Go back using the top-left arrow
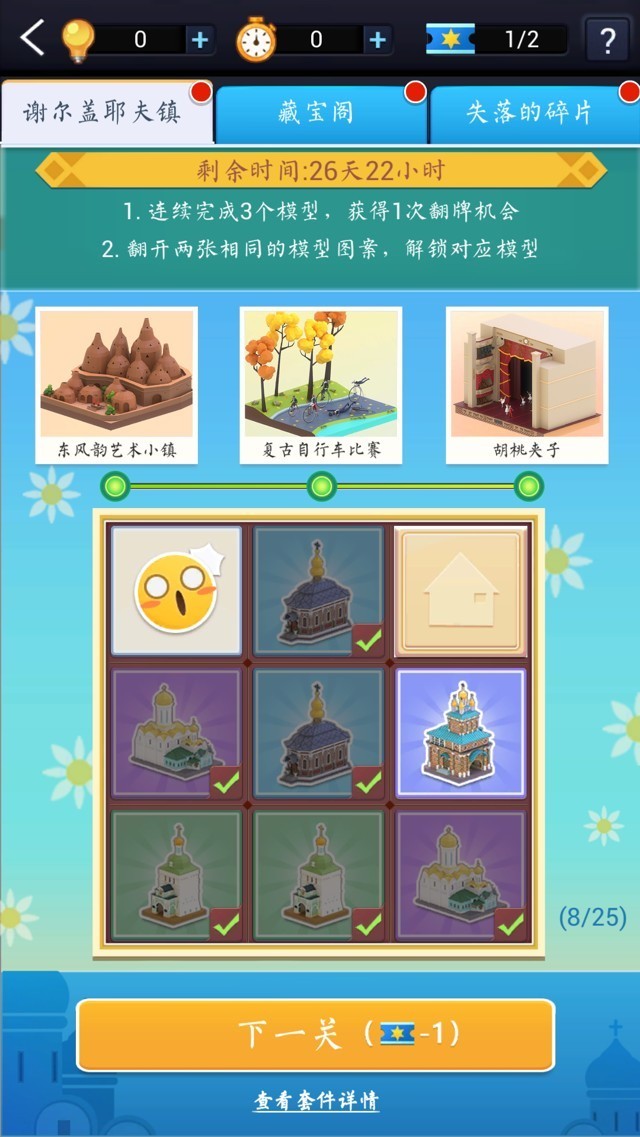Image resolution: width=640 pixels, height=1137 pixels. 32,39
